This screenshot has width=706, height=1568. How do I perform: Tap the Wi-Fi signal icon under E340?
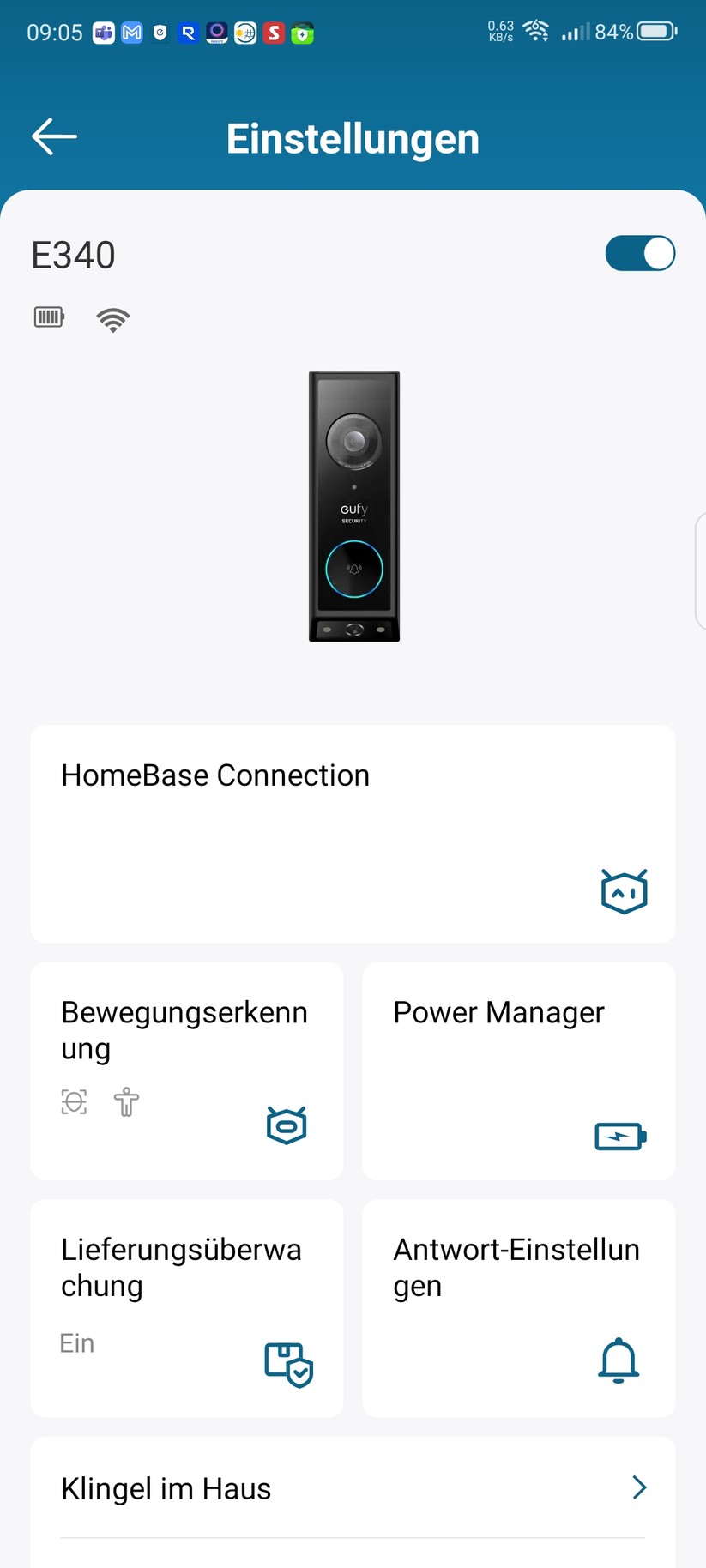[112, 318]
